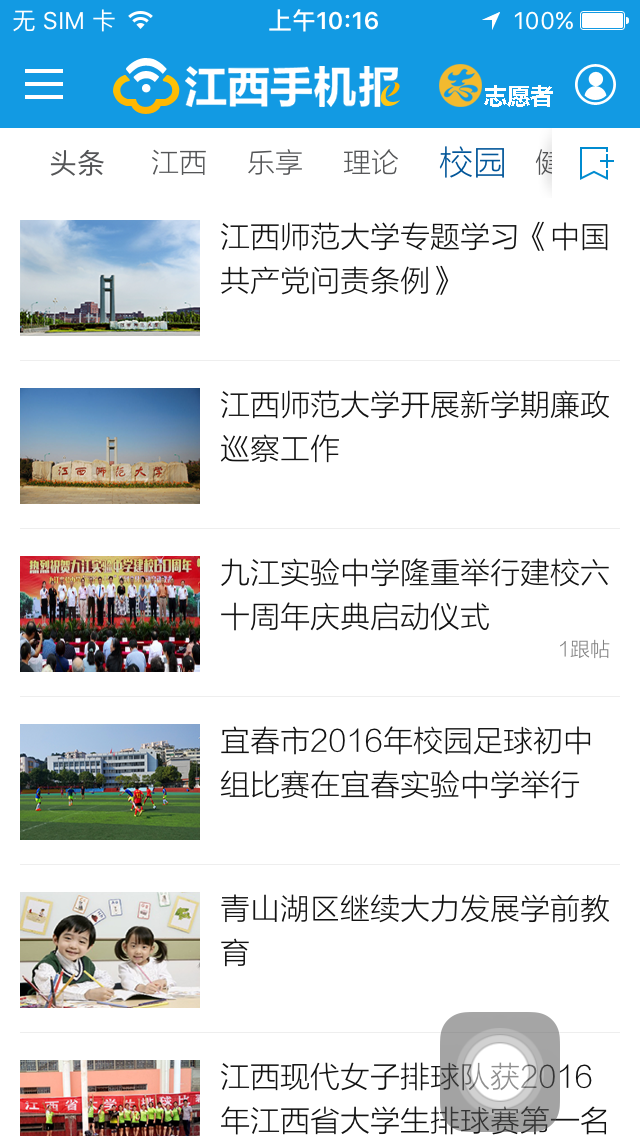Image resolution: width=640 pixels, height=1136 pixels.
Task: Select the 乐享 tab
Action: point(275,163)
